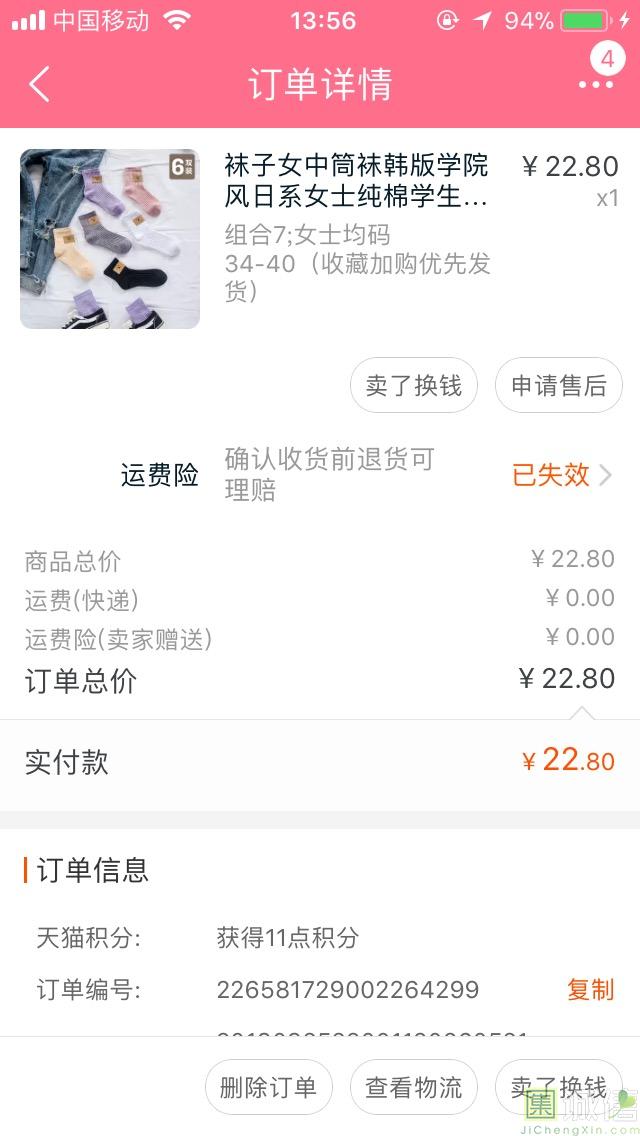Go back using the top-left arrow
Screen dimensions: 640x1136
pos(40,85)
